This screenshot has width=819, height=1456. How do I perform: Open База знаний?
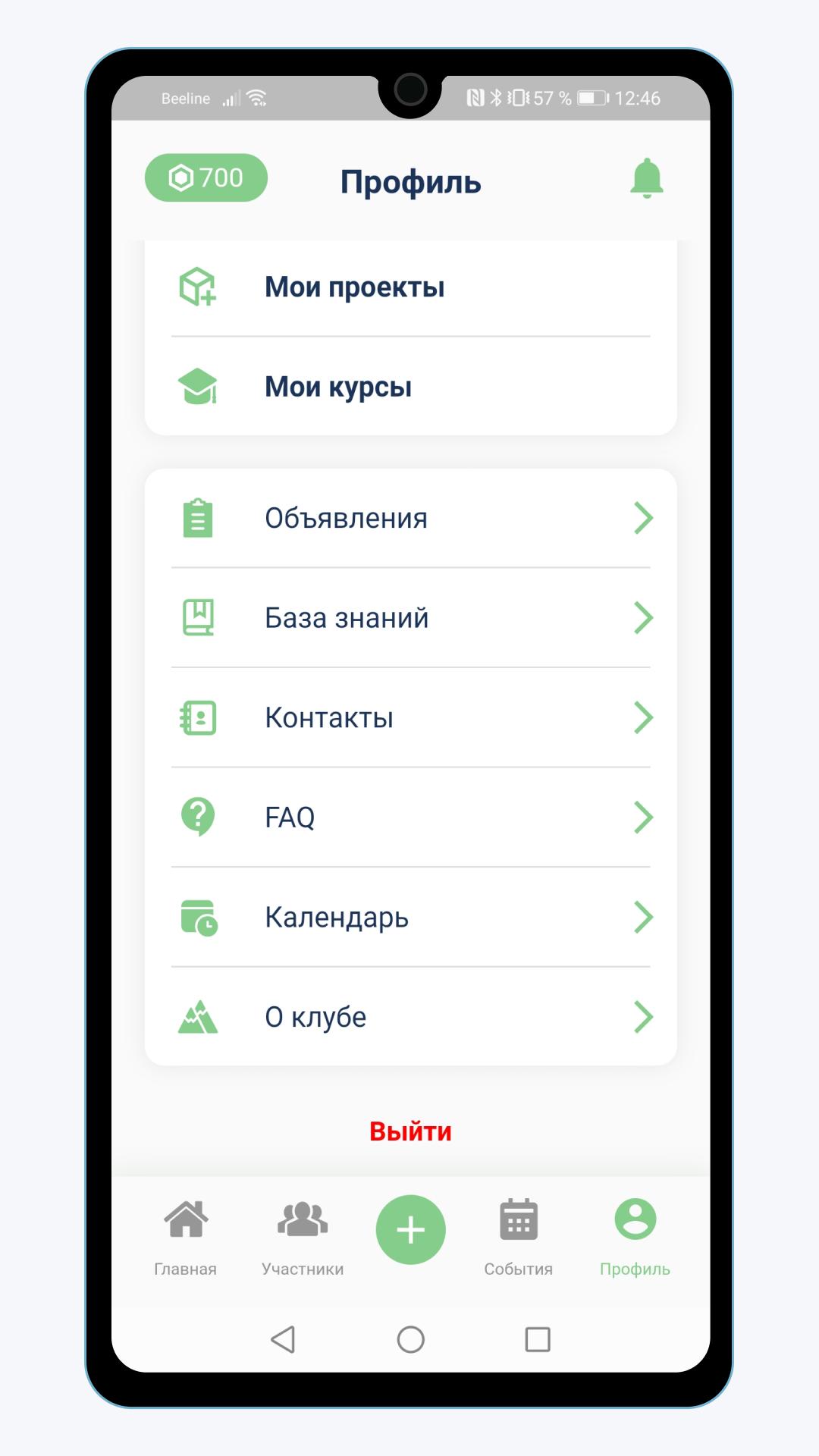coord(410,618)
